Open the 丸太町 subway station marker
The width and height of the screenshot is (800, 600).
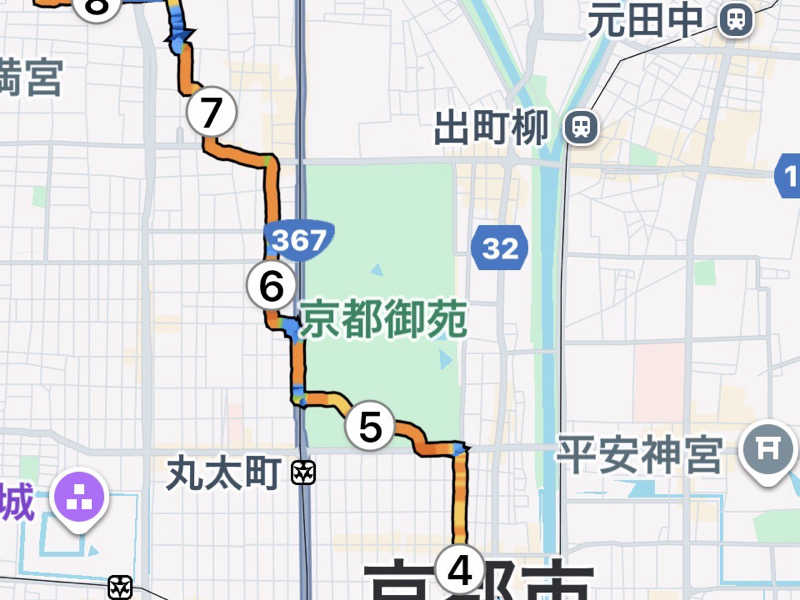point(304,473)
